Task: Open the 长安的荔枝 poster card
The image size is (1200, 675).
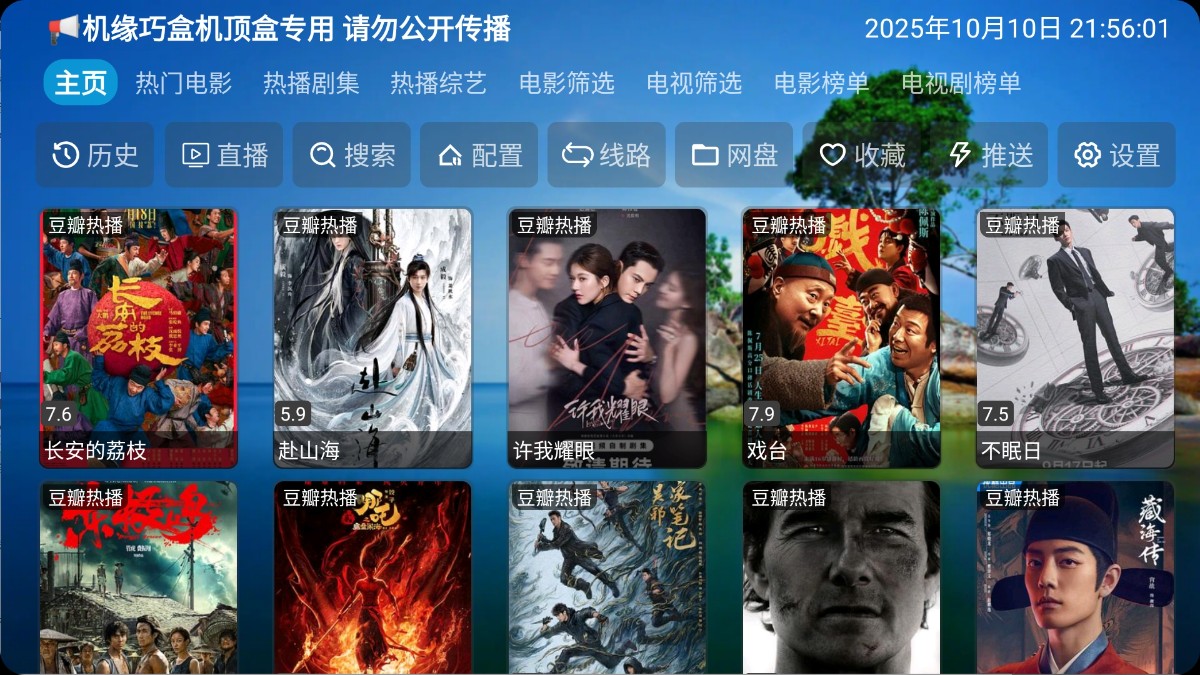Action: (138, 337)
